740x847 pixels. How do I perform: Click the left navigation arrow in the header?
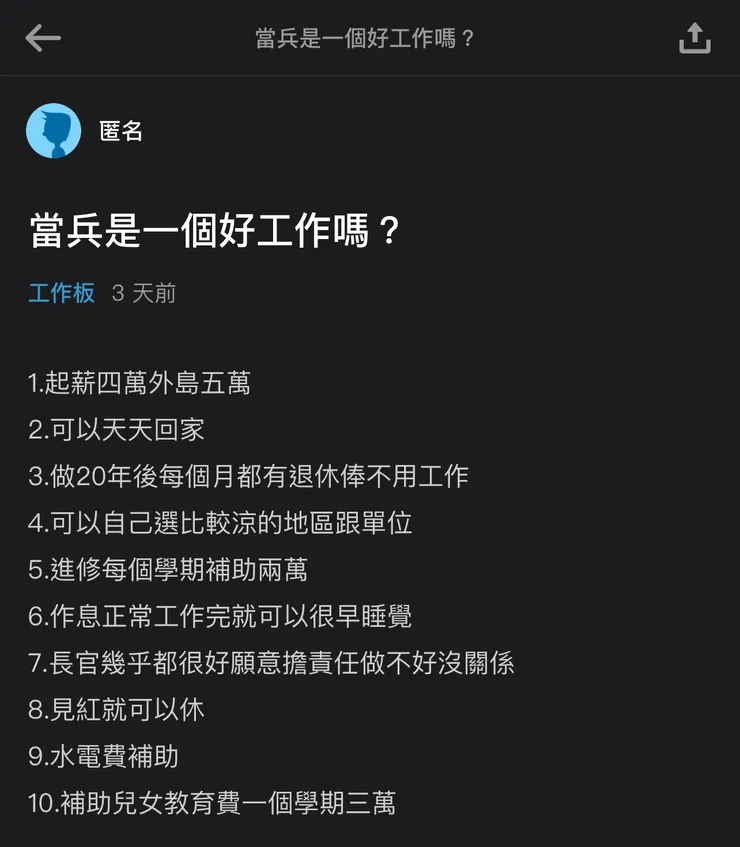click(41, 38)
